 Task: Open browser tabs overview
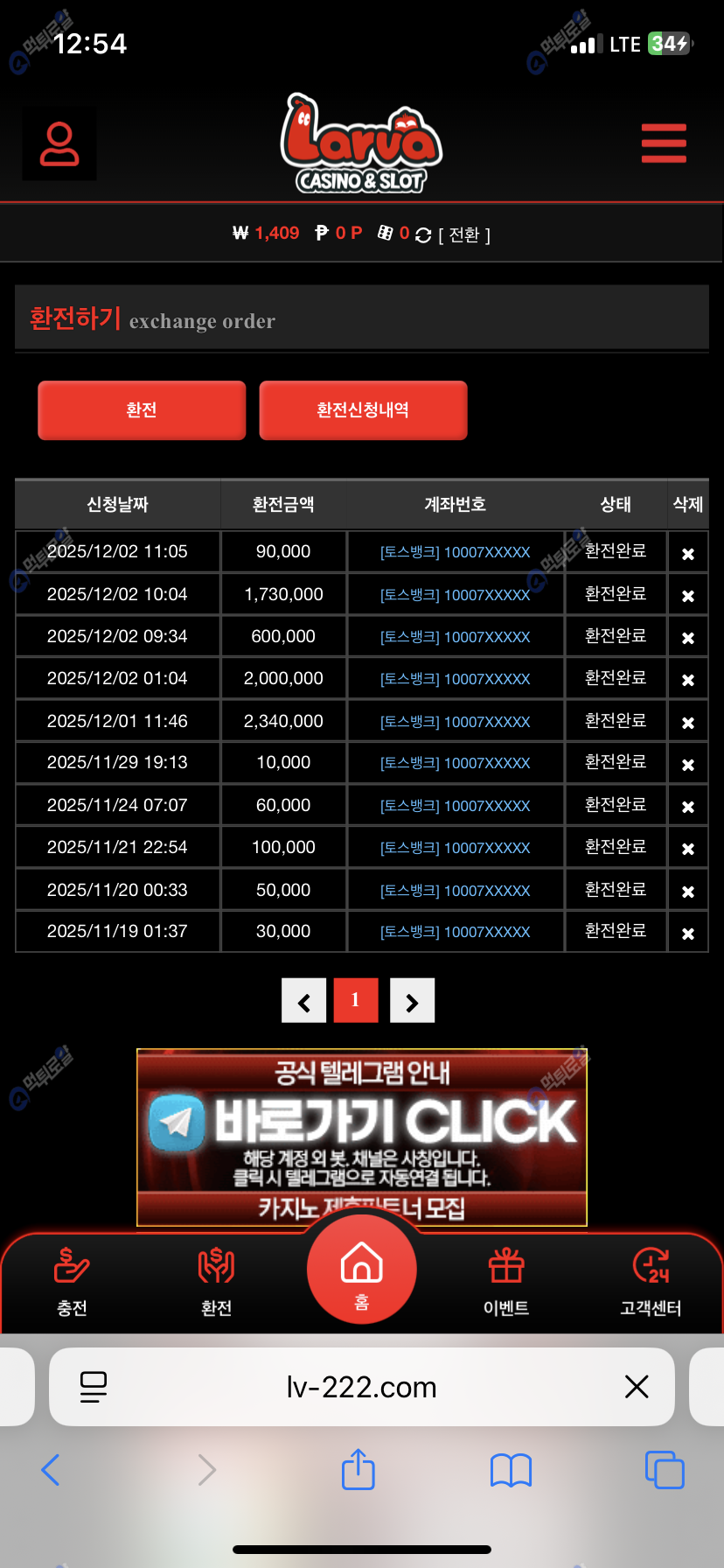[x=665, y=1470]
